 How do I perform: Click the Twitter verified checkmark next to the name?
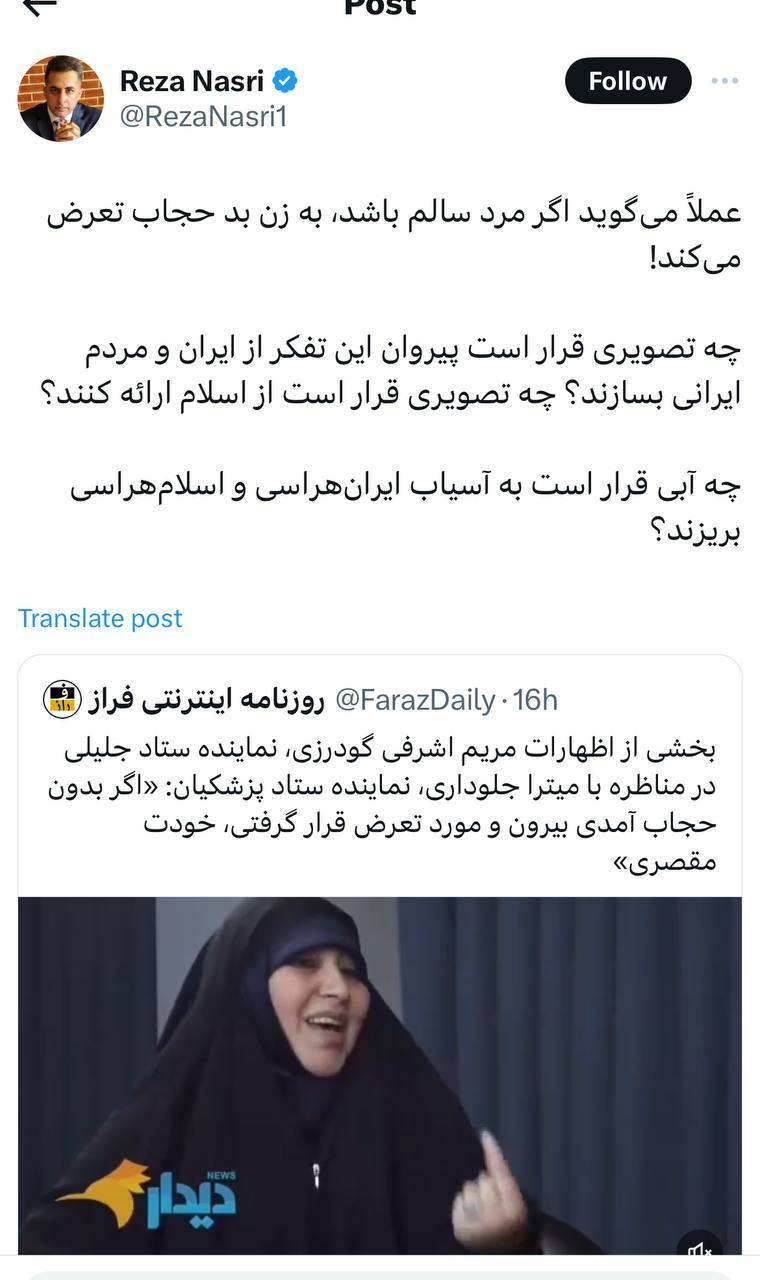click(x=287, y=81)
